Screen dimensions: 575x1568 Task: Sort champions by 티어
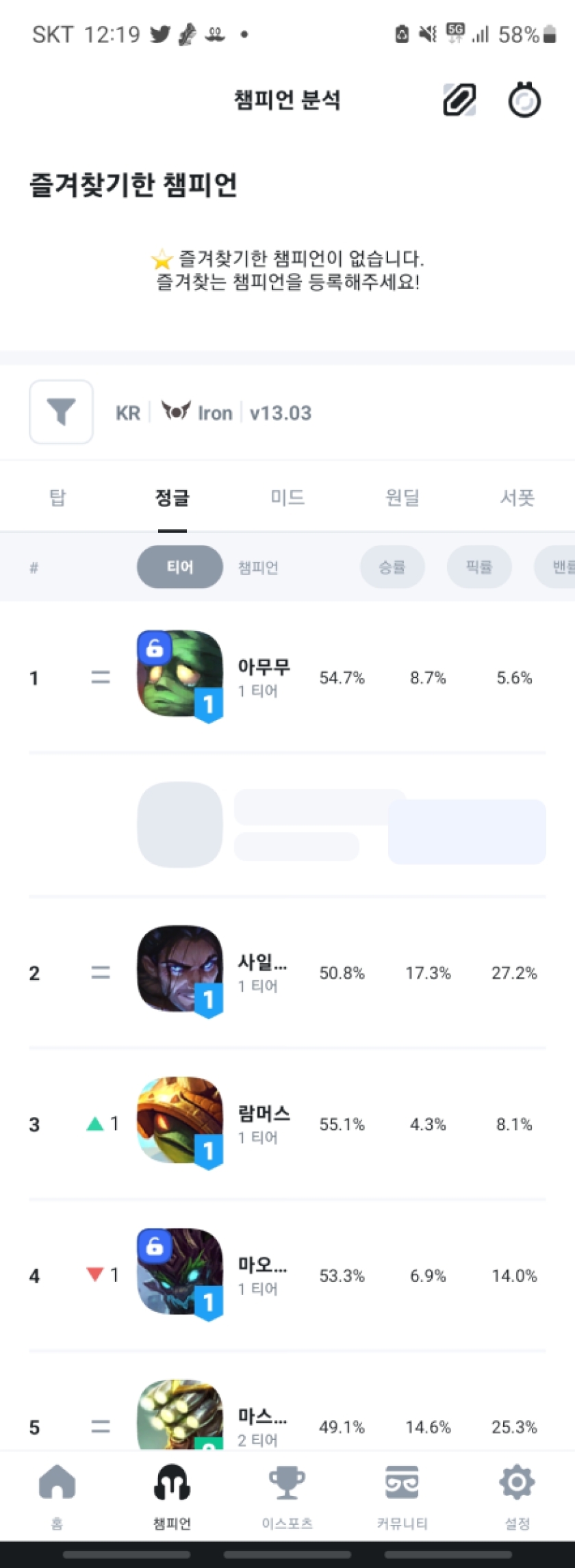(180, 567)
